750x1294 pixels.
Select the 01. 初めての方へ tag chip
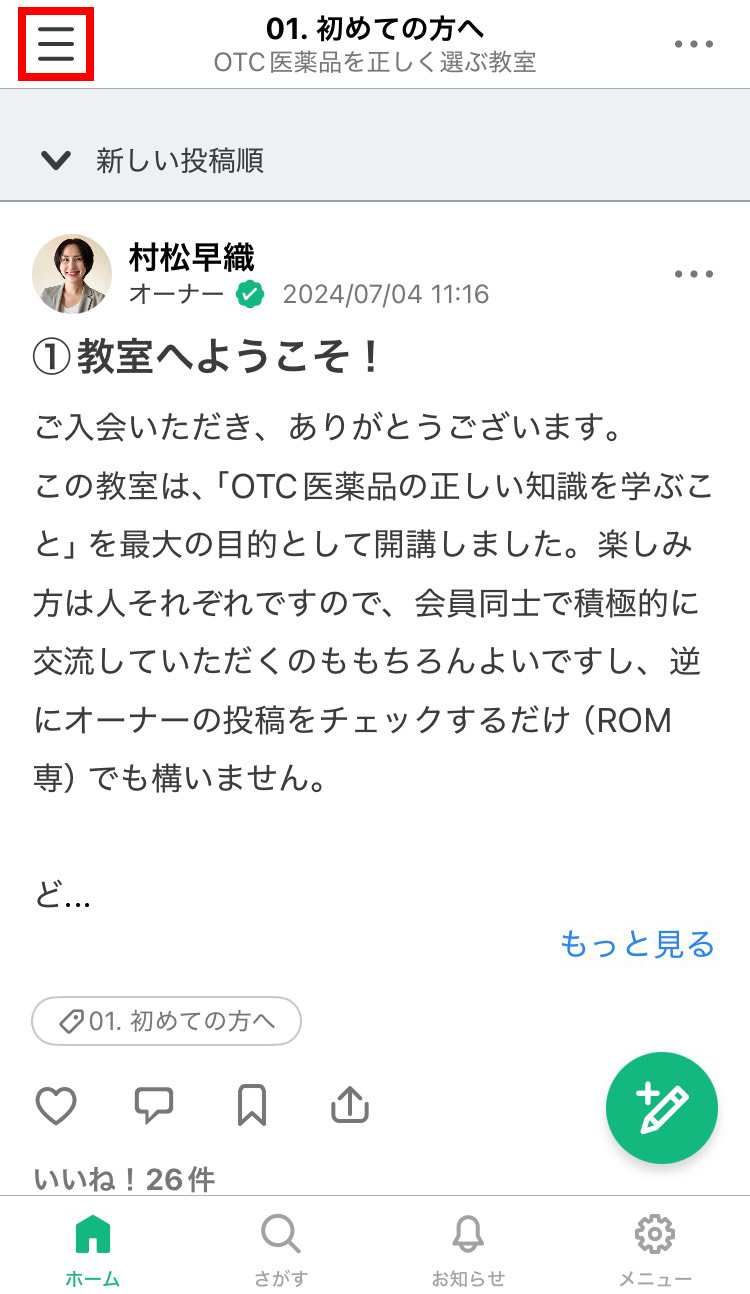(x=167, y=1021)
